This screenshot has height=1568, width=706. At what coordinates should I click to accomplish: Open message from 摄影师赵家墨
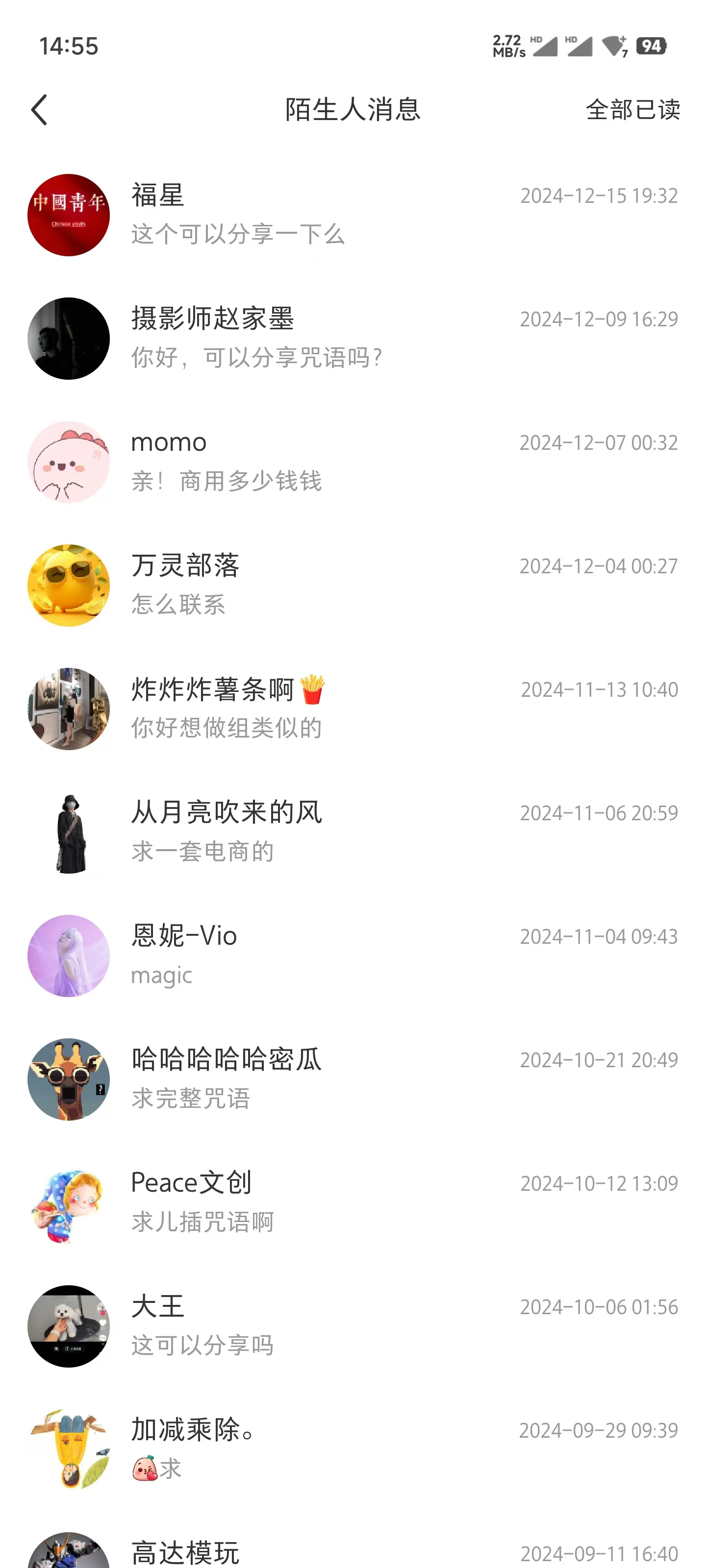click(x=353, y=339)
